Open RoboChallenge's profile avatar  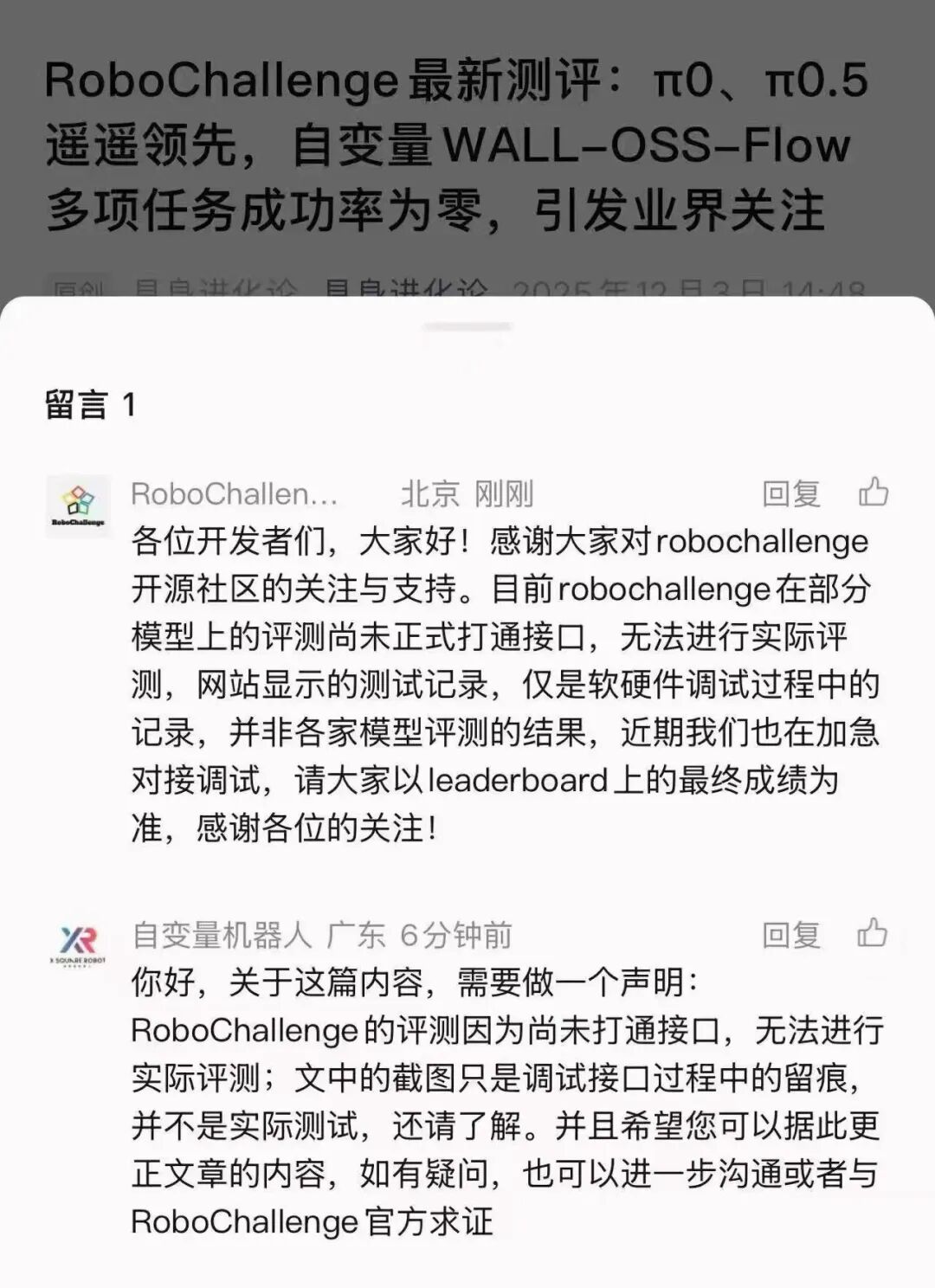[x=78, y=506]
